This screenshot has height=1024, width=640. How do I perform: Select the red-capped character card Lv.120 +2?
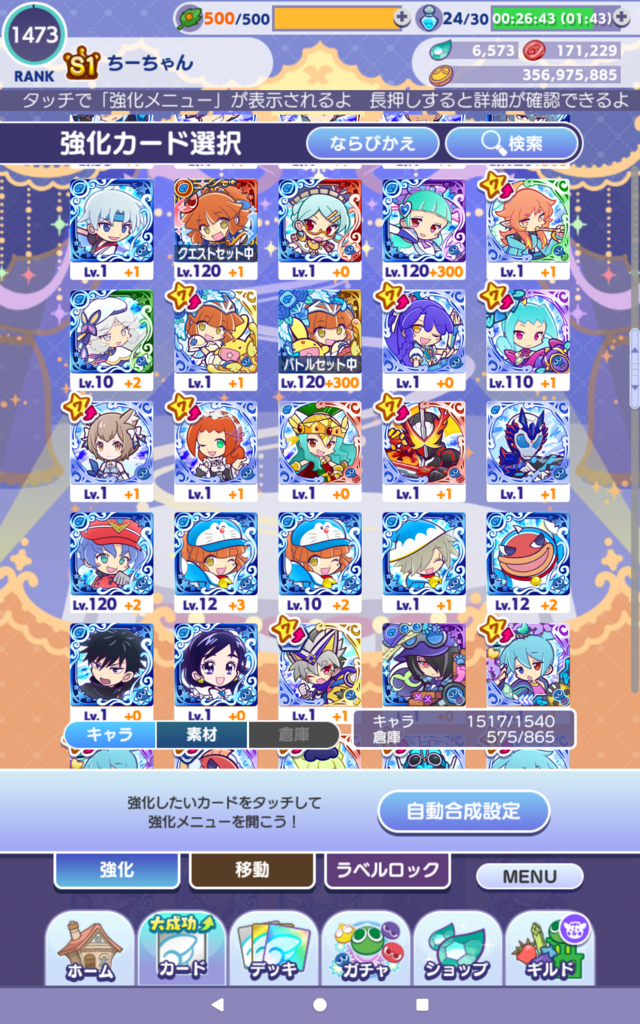click(112, 562)
